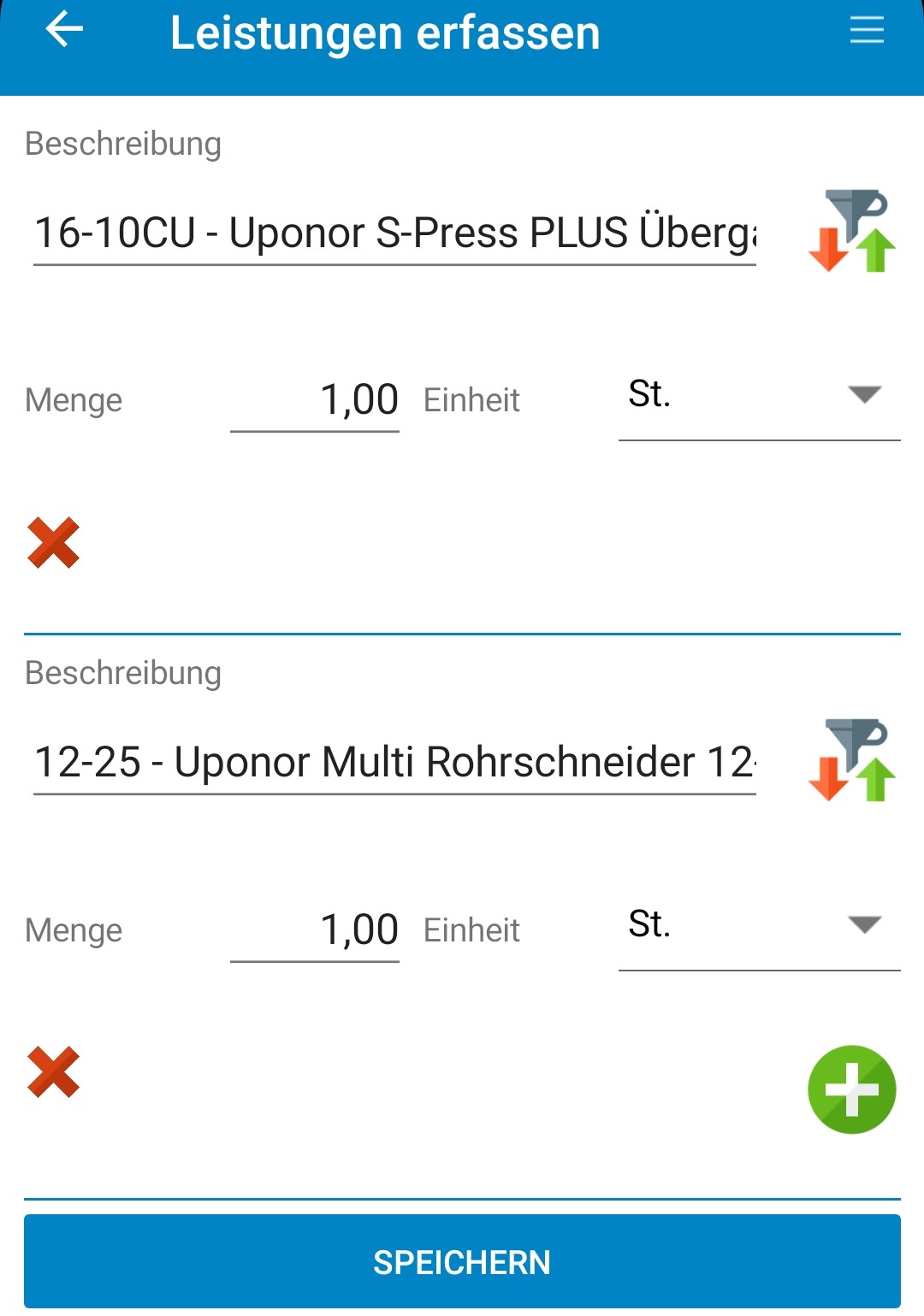Edit the 16-10CU Uponor S-Press description field
The image size is (924, 1316).
click(394, 233)
